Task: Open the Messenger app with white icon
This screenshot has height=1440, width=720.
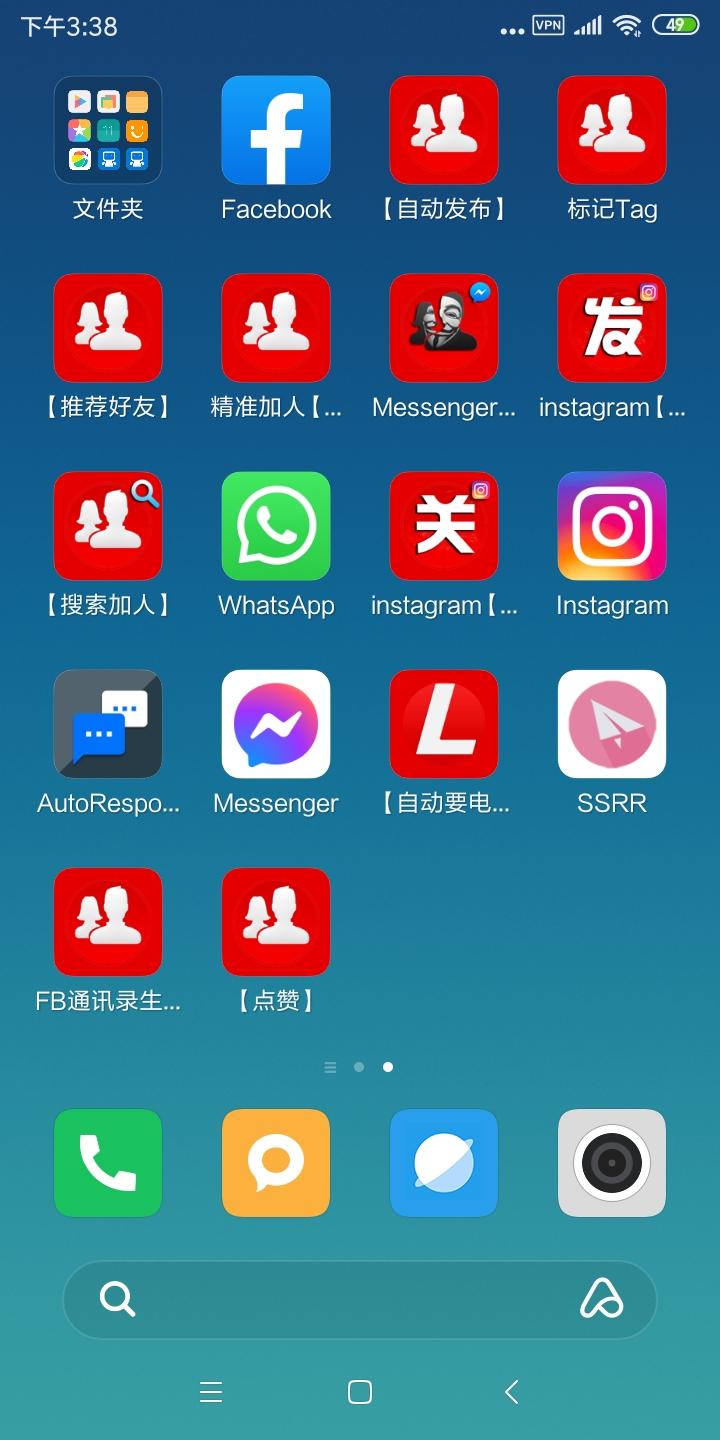Action: click(276, 724)
